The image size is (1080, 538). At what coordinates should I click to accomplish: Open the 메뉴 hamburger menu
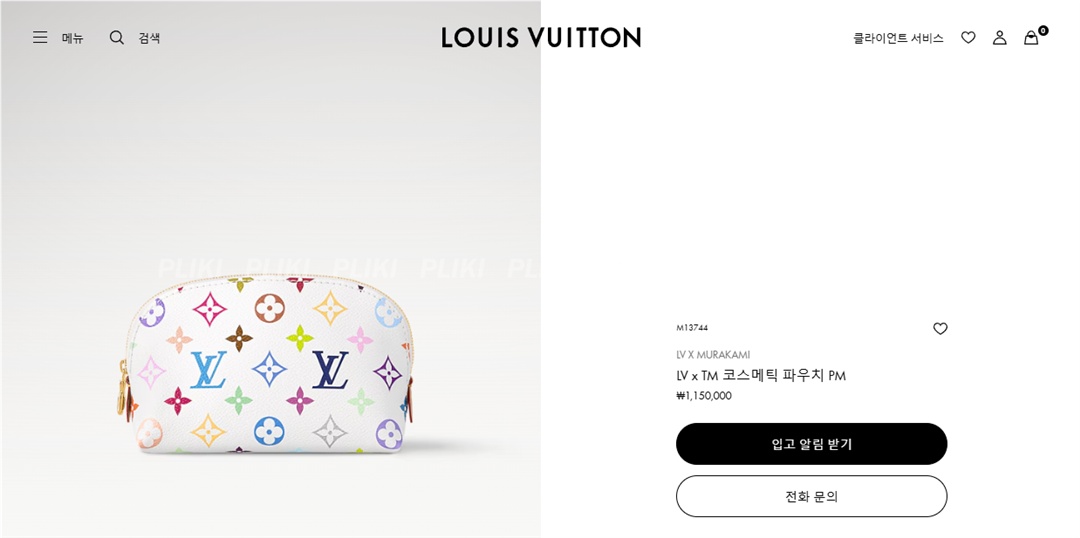pyautogui.click(x=57, y=38)
